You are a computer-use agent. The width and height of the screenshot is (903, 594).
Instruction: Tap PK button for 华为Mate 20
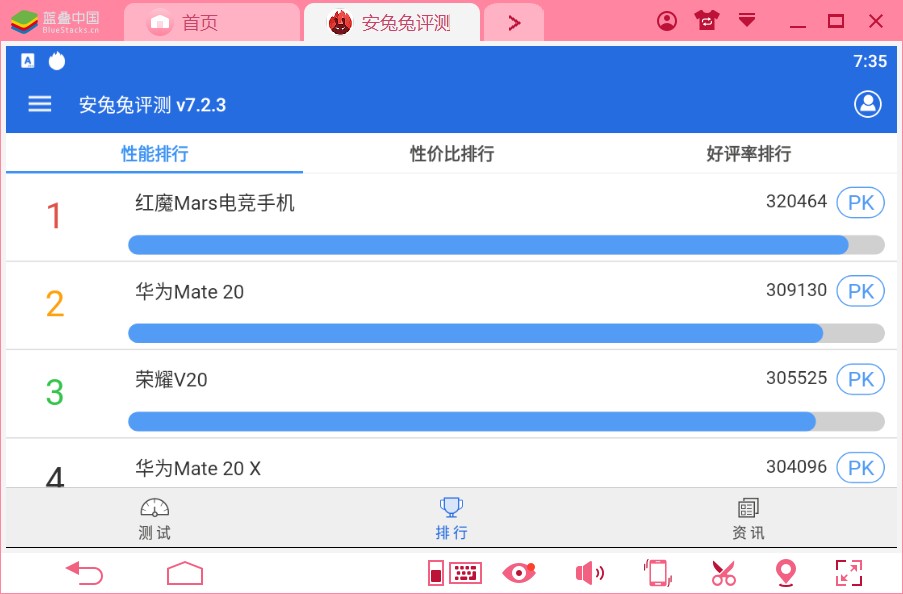860,291
